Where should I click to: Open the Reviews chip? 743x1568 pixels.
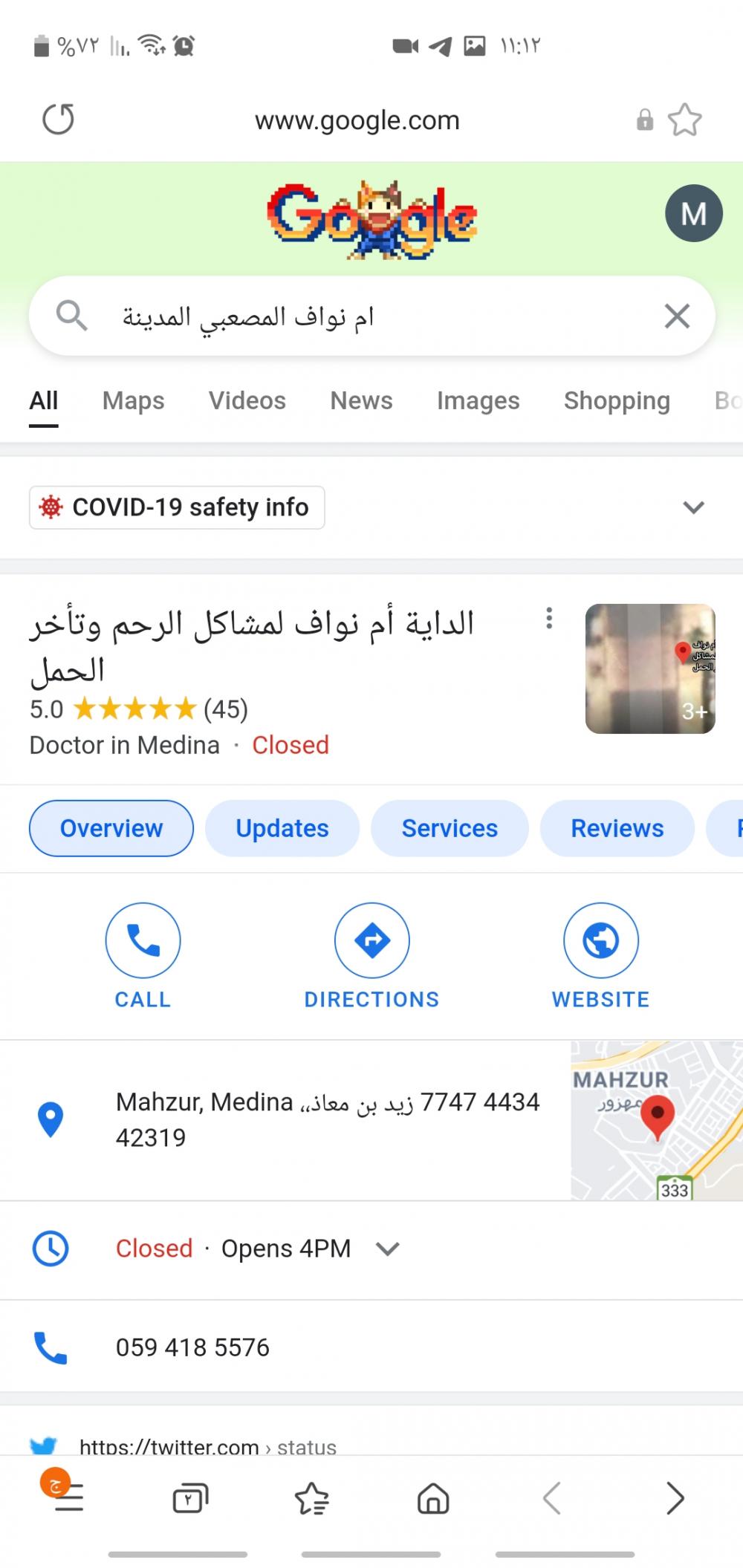617,828
